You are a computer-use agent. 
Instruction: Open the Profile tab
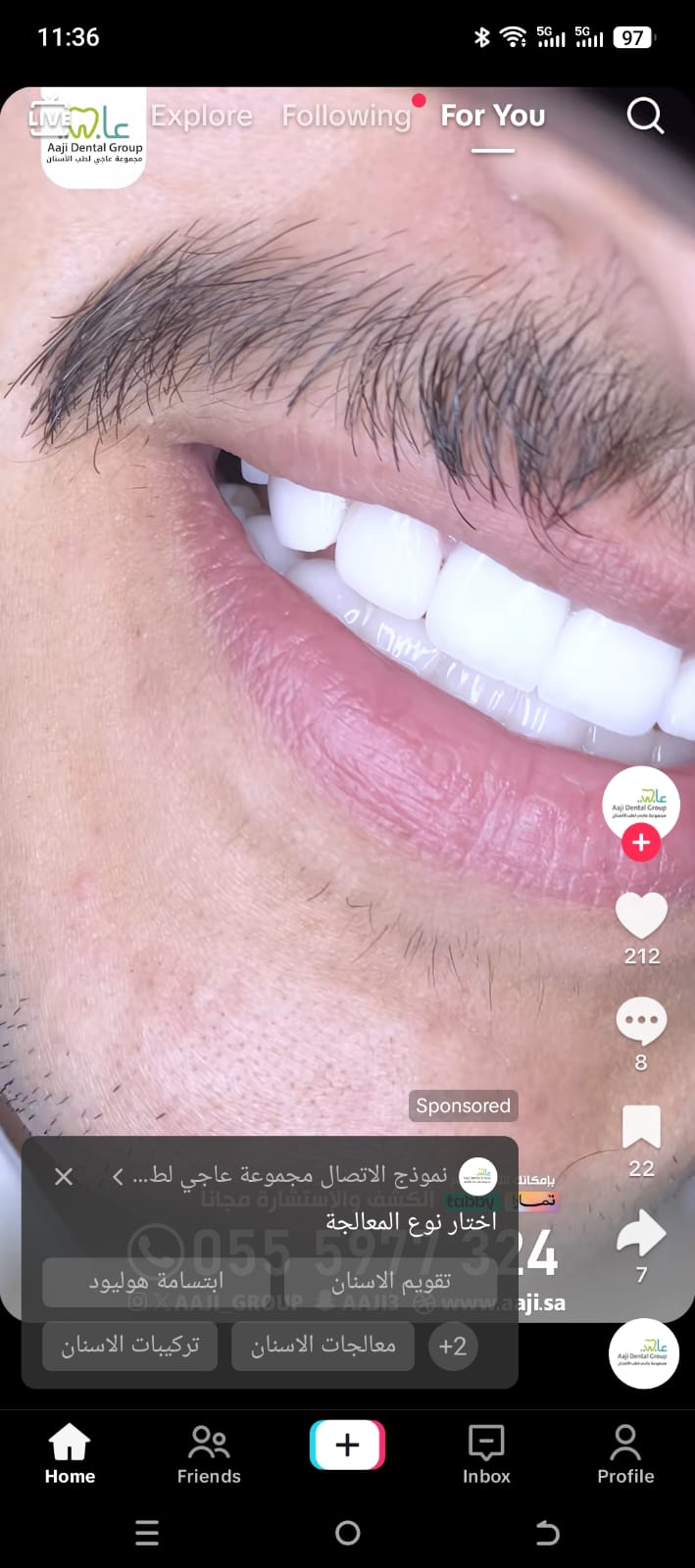tap(624, 1454)
